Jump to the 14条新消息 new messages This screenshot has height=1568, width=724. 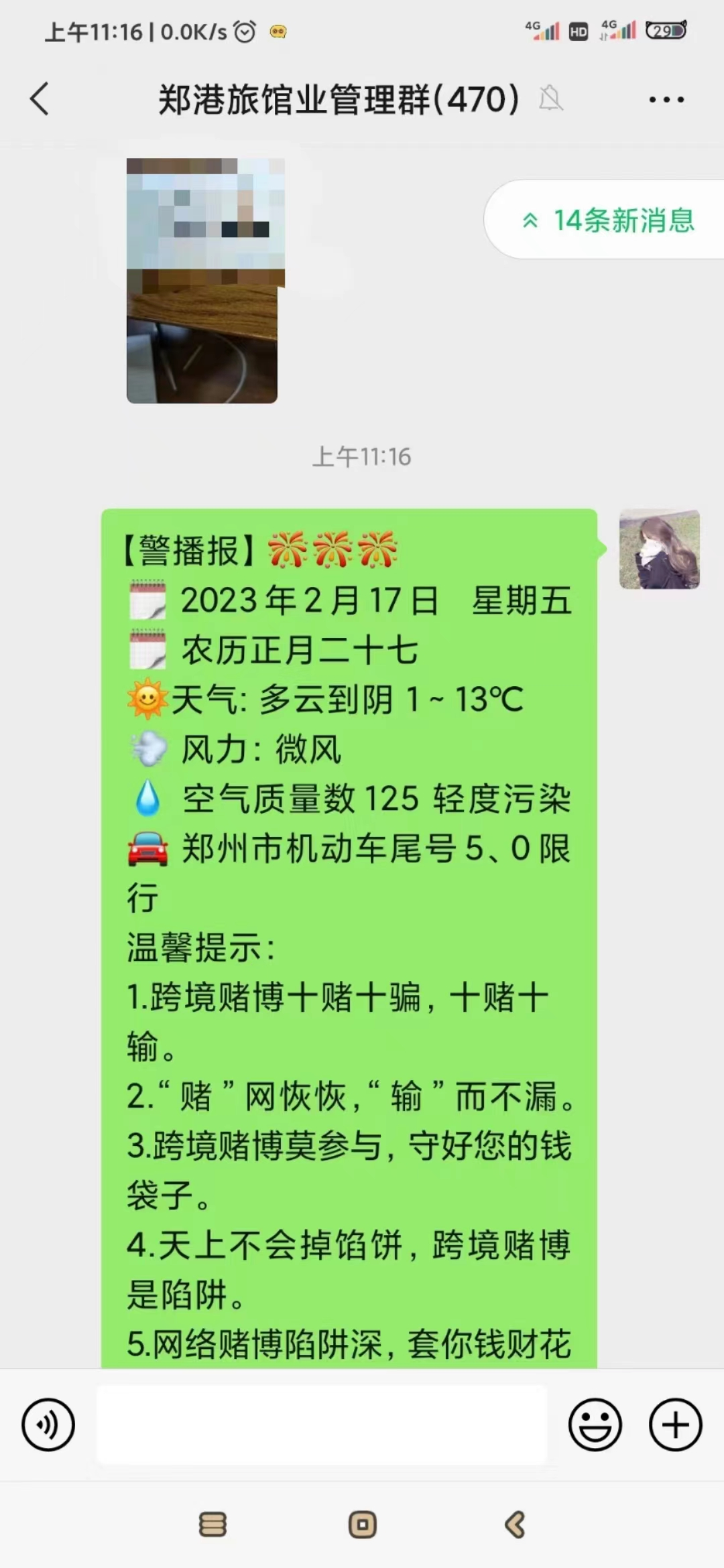tap(607, 220)
